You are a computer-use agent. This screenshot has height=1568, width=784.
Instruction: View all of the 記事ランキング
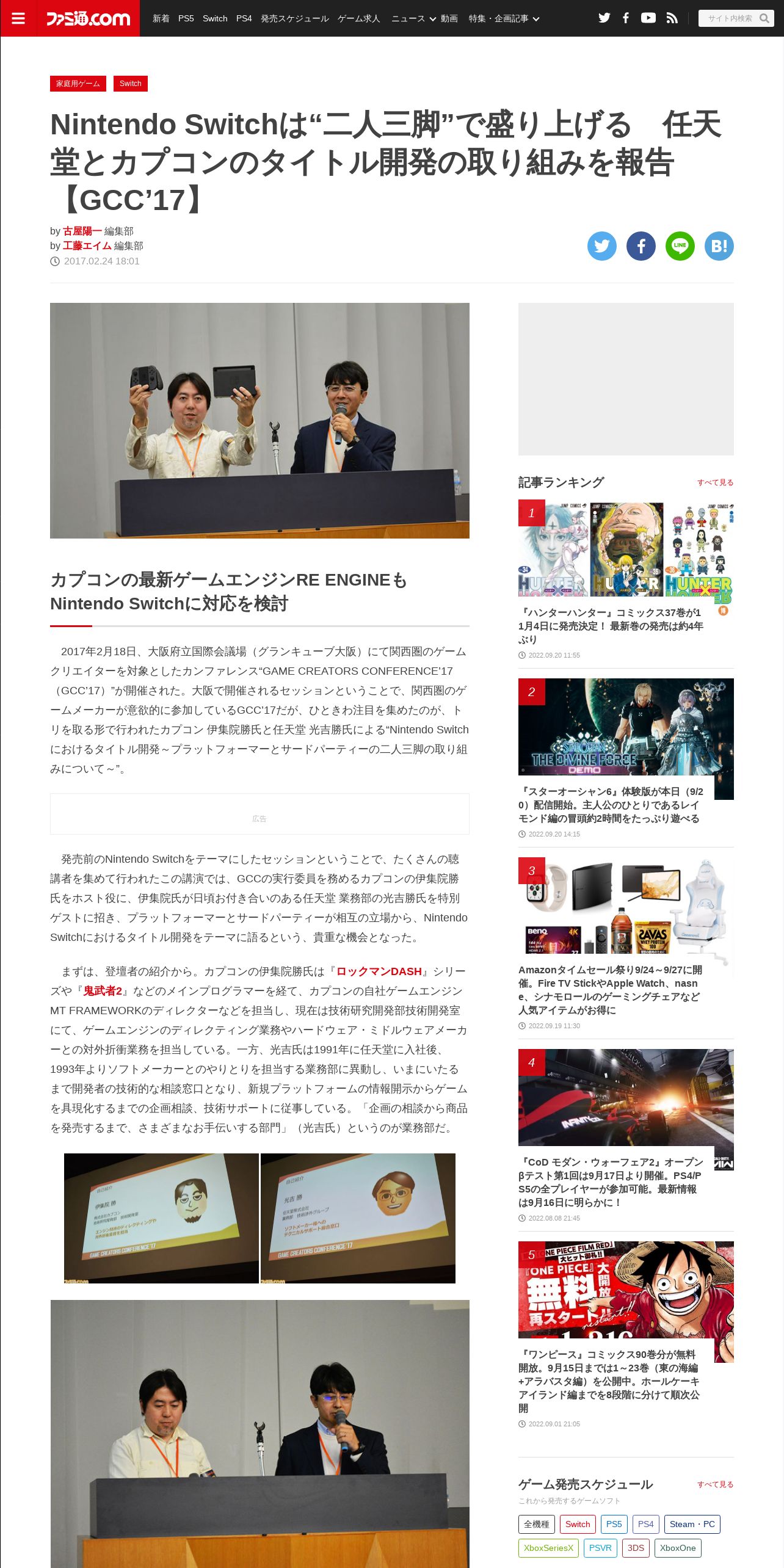pos(715,482)
